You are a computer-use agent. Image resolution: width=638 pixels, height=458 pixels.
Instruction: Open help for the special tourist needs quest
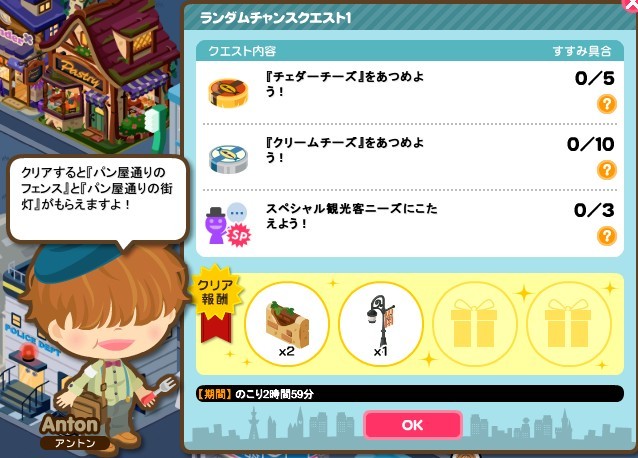(x=605, y=236)
